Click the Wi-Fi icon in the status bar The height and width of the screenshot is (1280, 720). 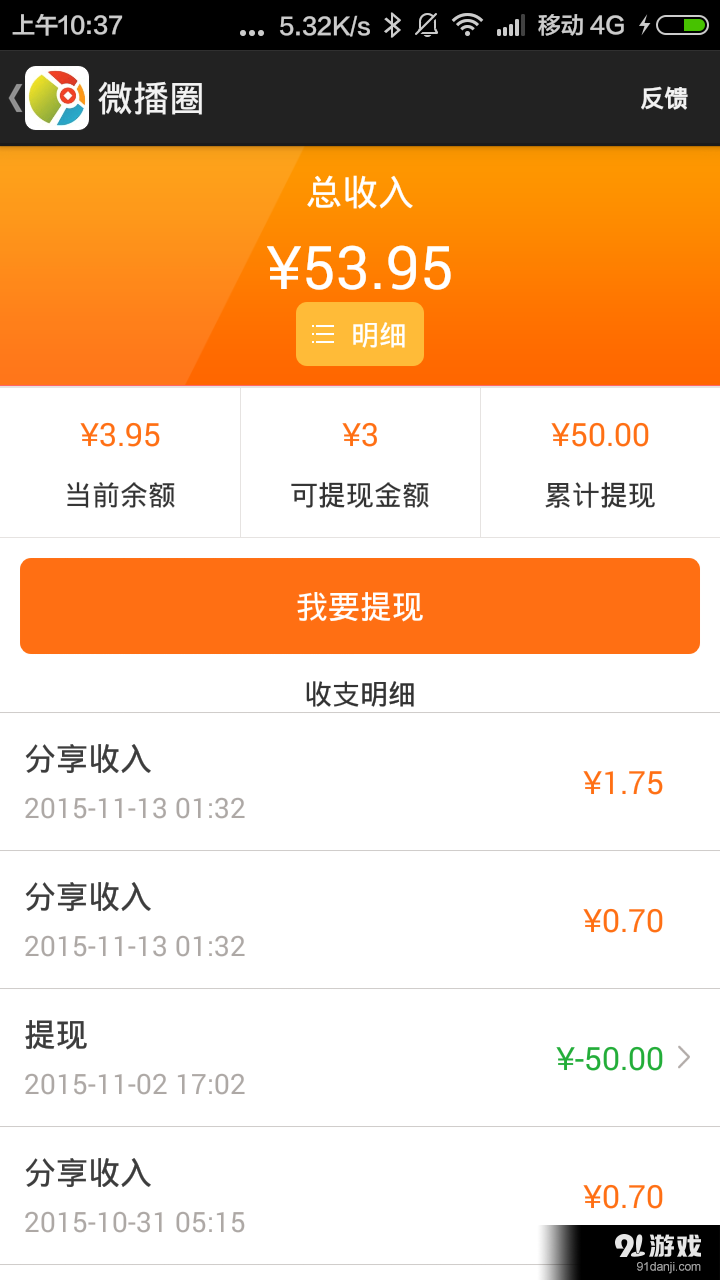tap(468, 24)
